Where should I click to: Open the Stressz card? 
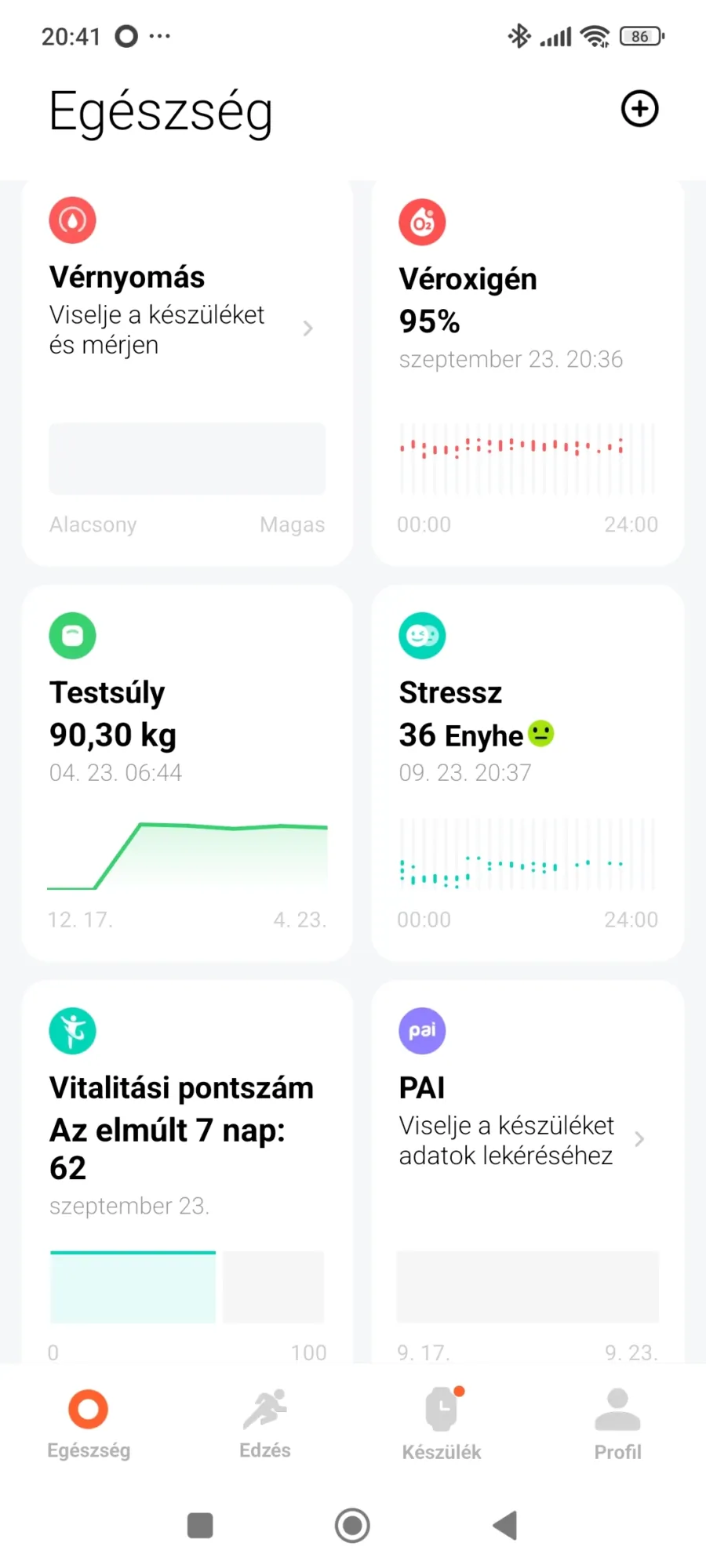[x=528, y=773]
